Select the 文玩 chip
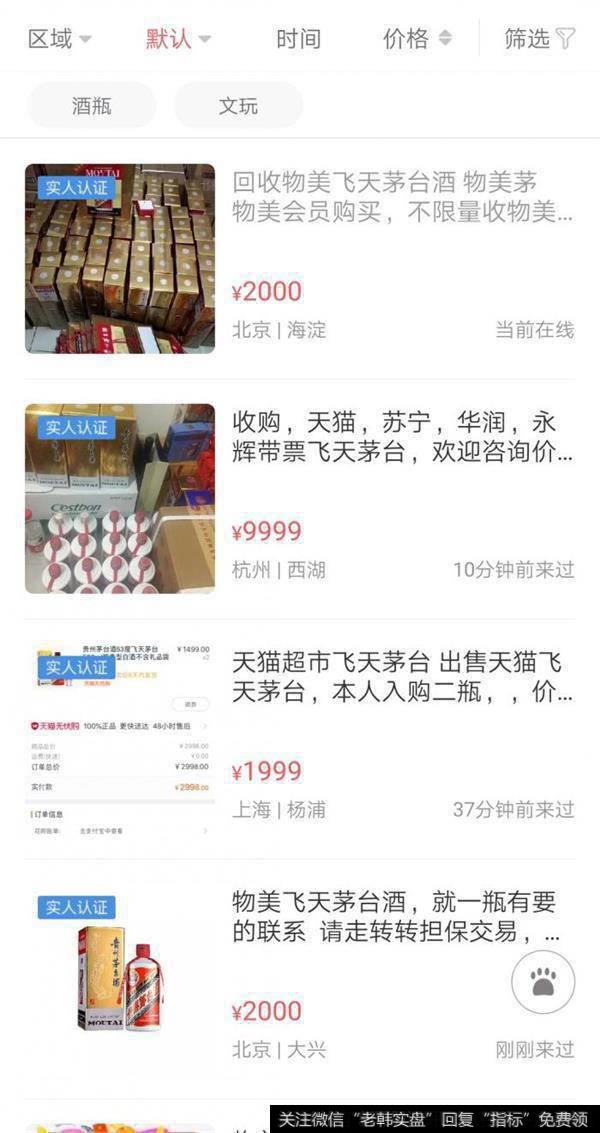600x1133 pixels. [238, 105]
